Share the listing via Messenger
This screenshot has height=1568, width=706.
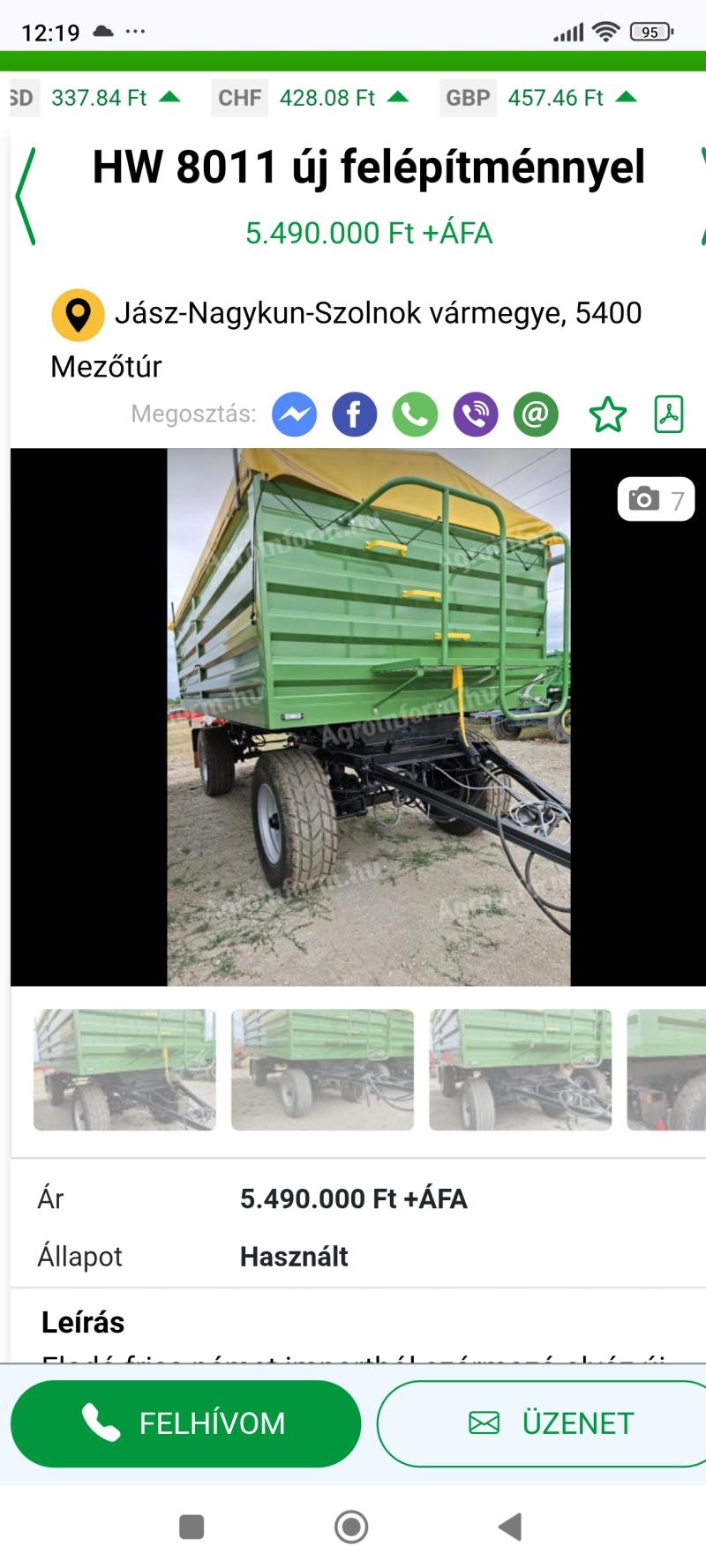[294, 414]
